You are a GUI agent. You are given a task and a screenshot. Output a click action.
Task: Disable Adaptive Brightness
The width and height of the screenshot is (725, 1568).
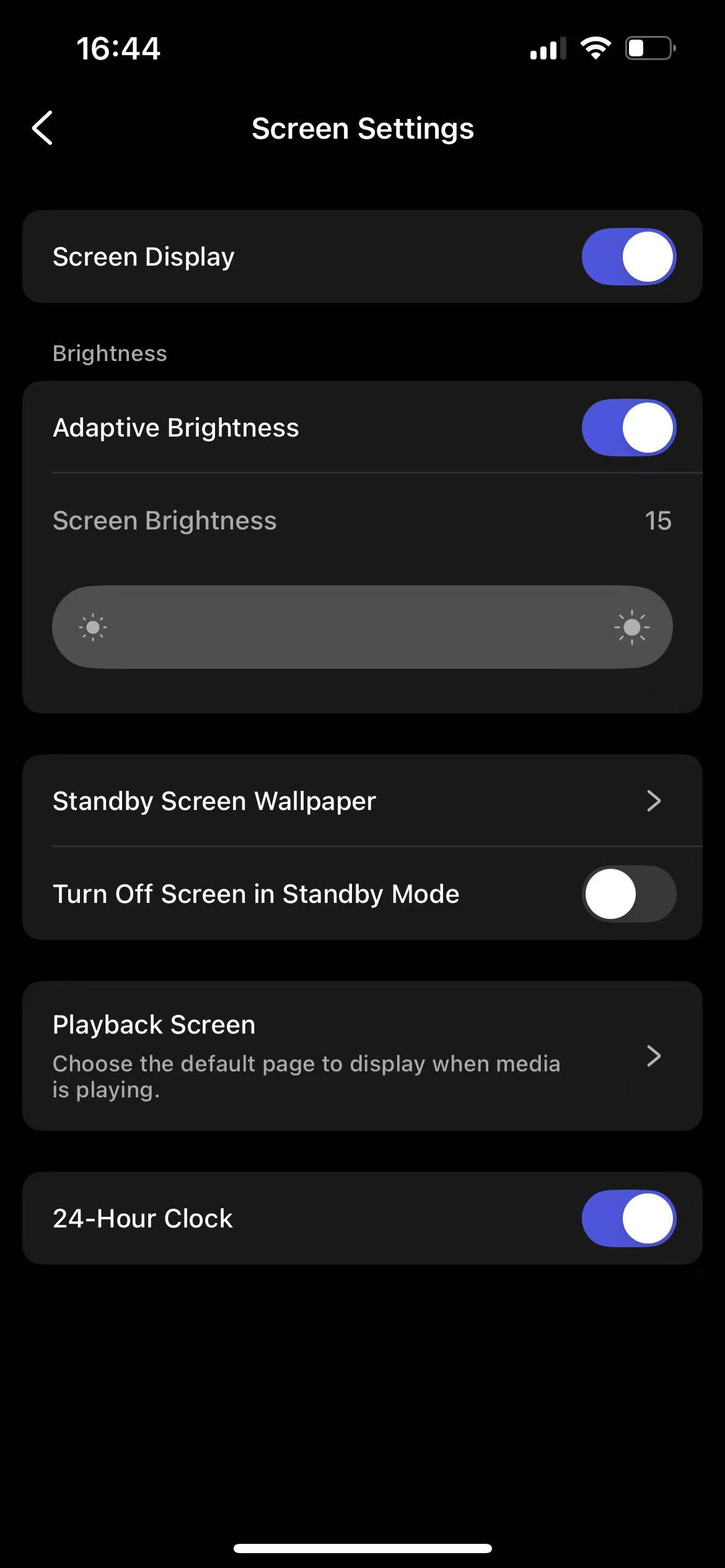(628, 428)
